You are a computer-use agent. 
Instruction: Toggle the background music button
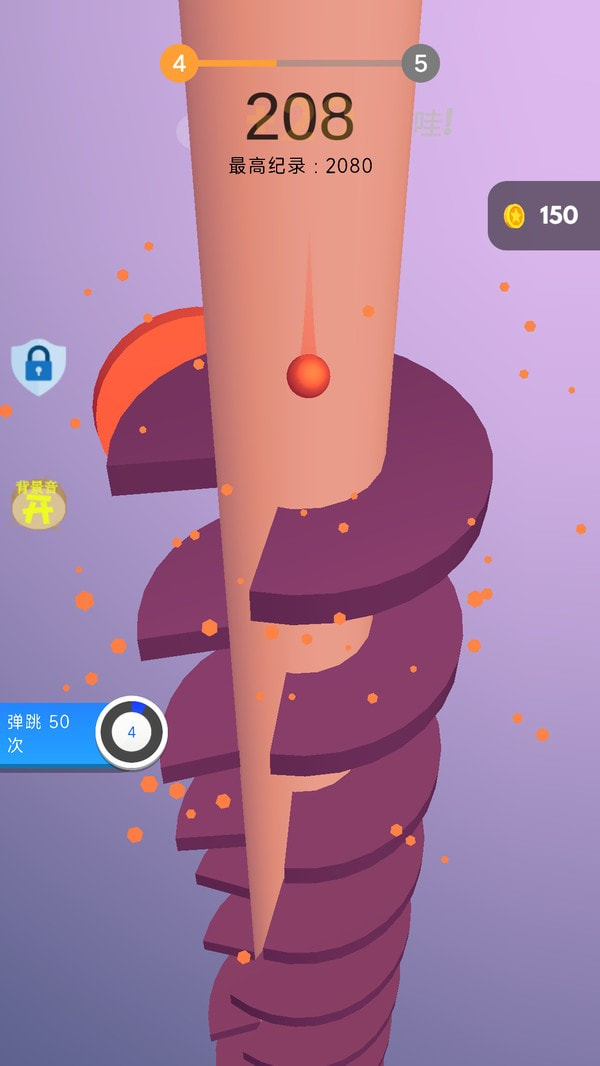coord(38,505)
